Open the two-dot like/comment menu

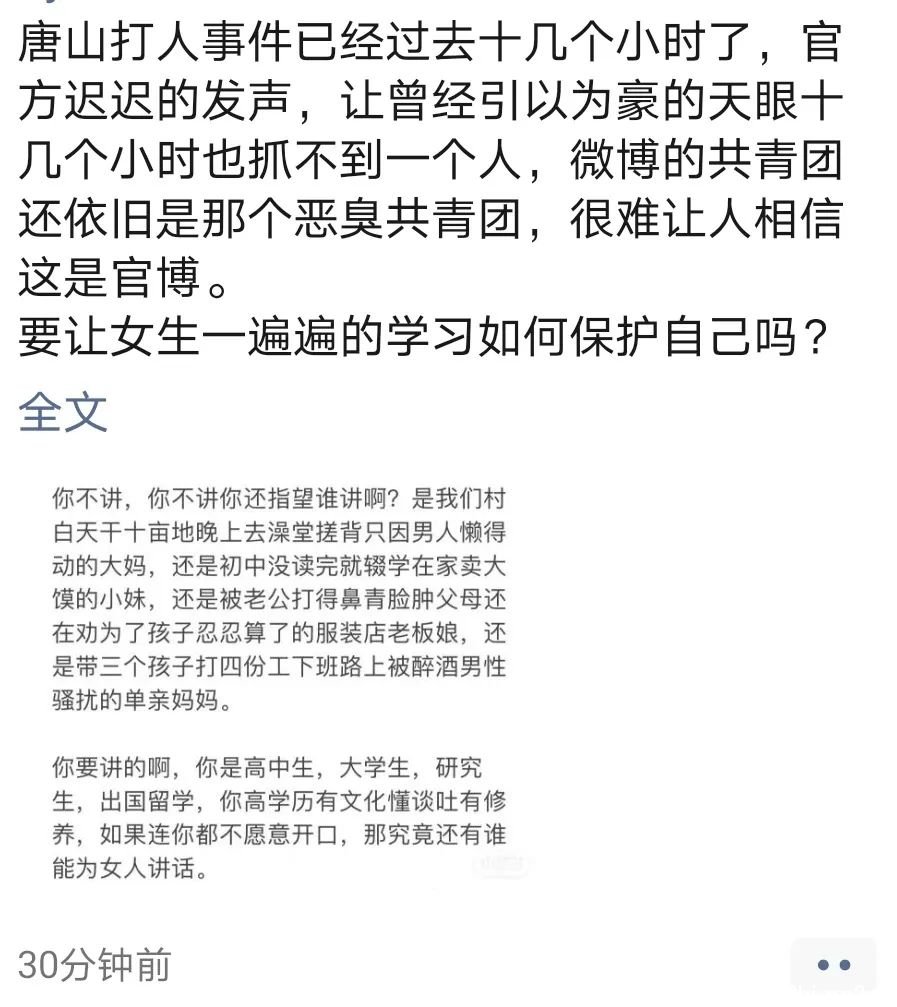pos(833,965)
